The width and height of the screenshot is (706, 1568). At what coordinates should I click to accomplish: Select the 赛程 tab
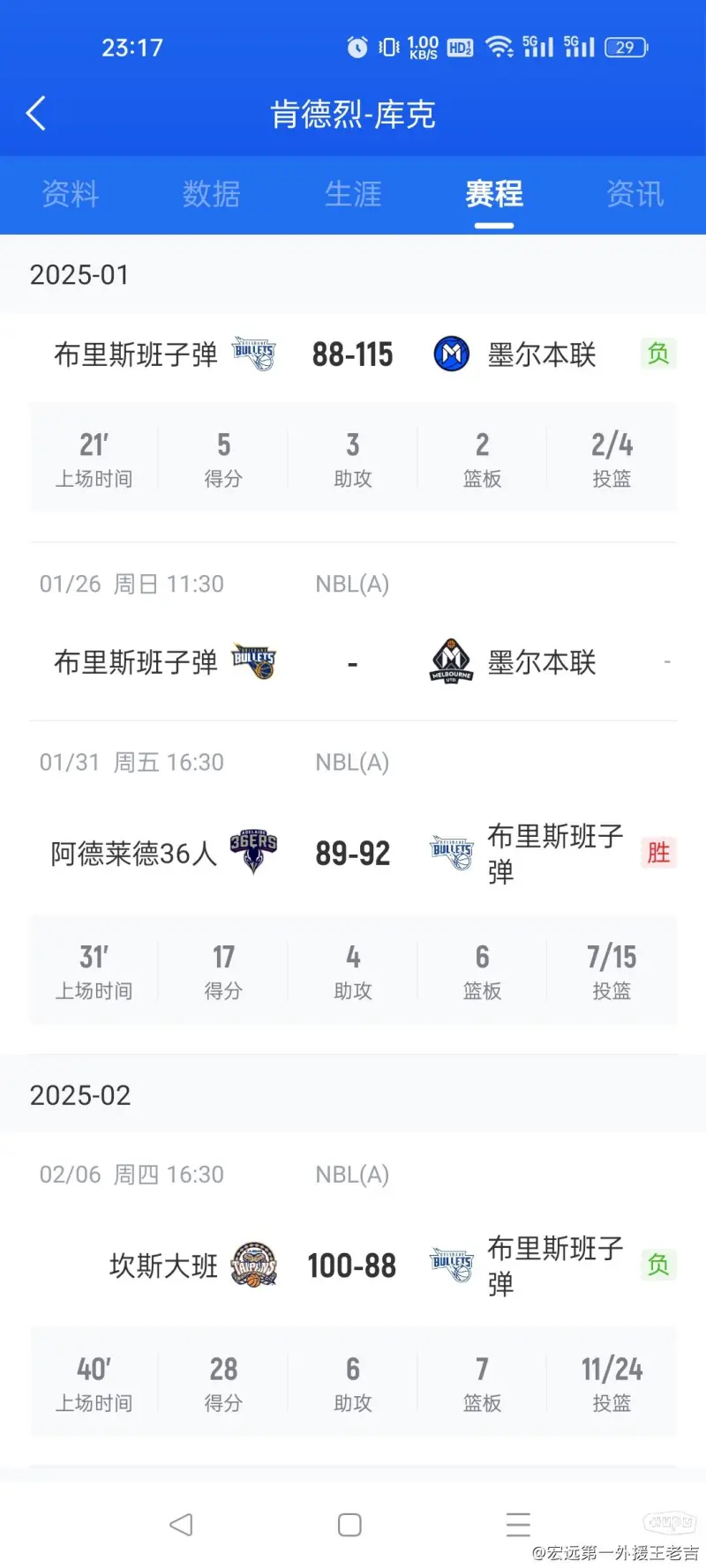point(494,194)
